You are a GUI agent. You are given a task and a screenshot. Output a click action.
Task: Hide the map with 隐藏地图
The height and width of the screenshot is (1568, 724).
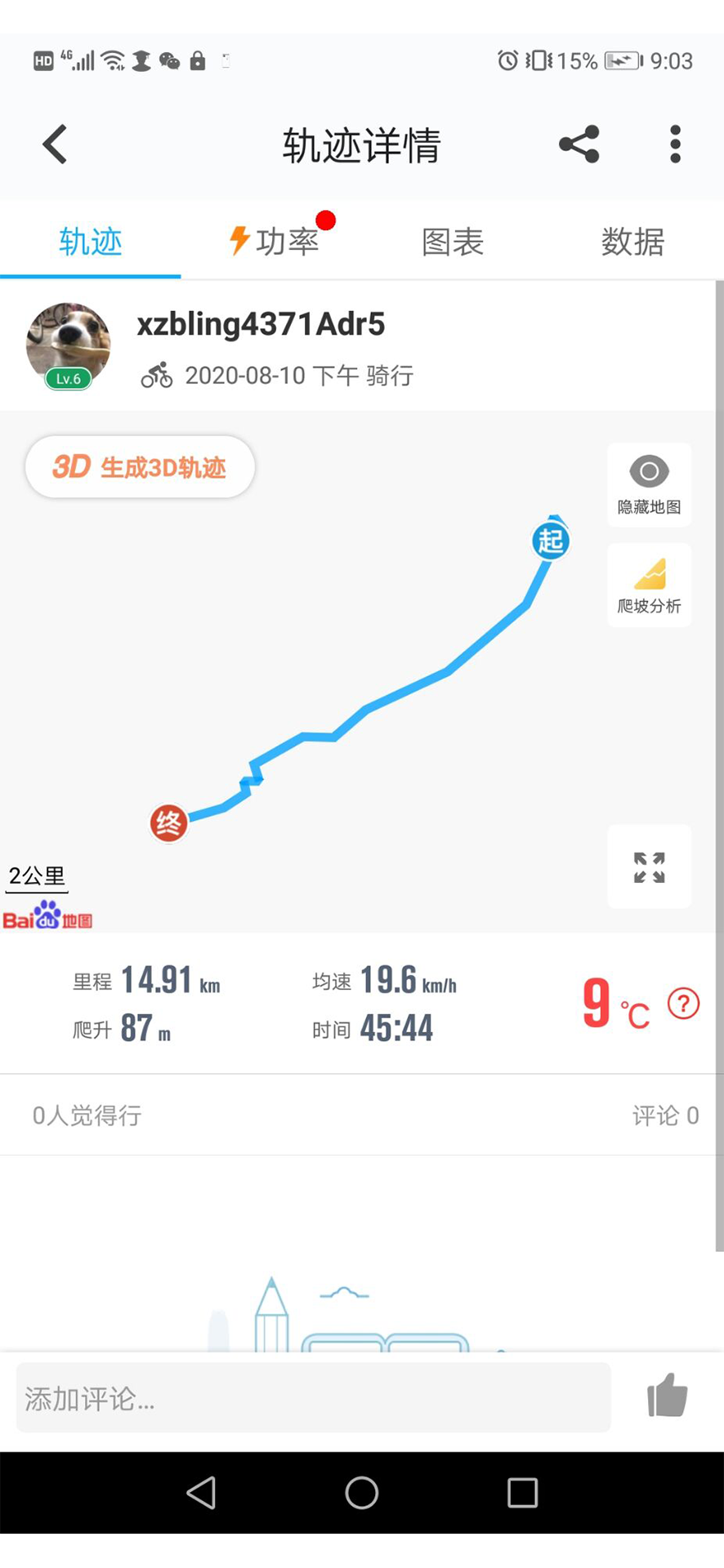(x=649, y=484)
